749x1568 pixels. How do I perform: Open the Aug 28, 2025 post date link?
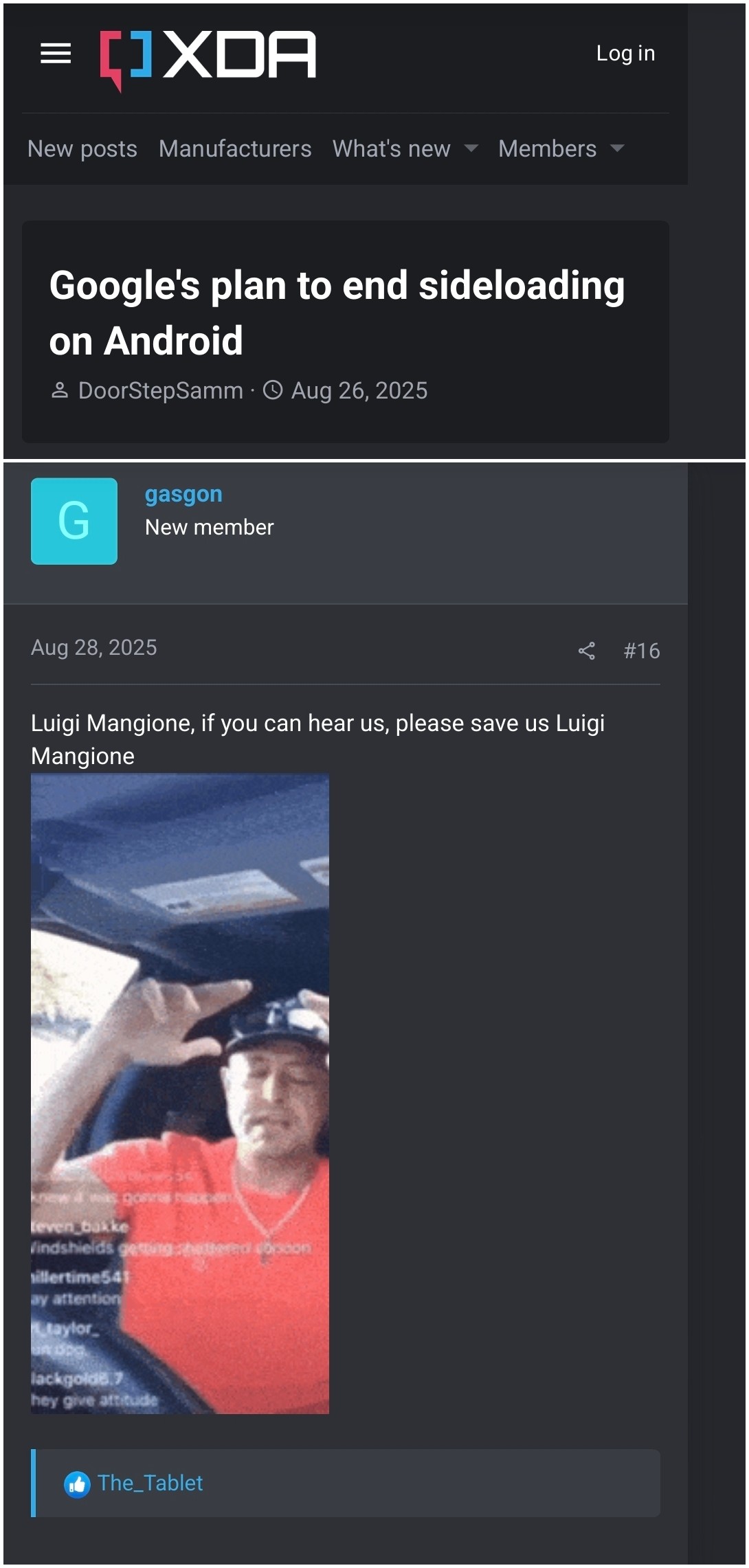(94, 647)
